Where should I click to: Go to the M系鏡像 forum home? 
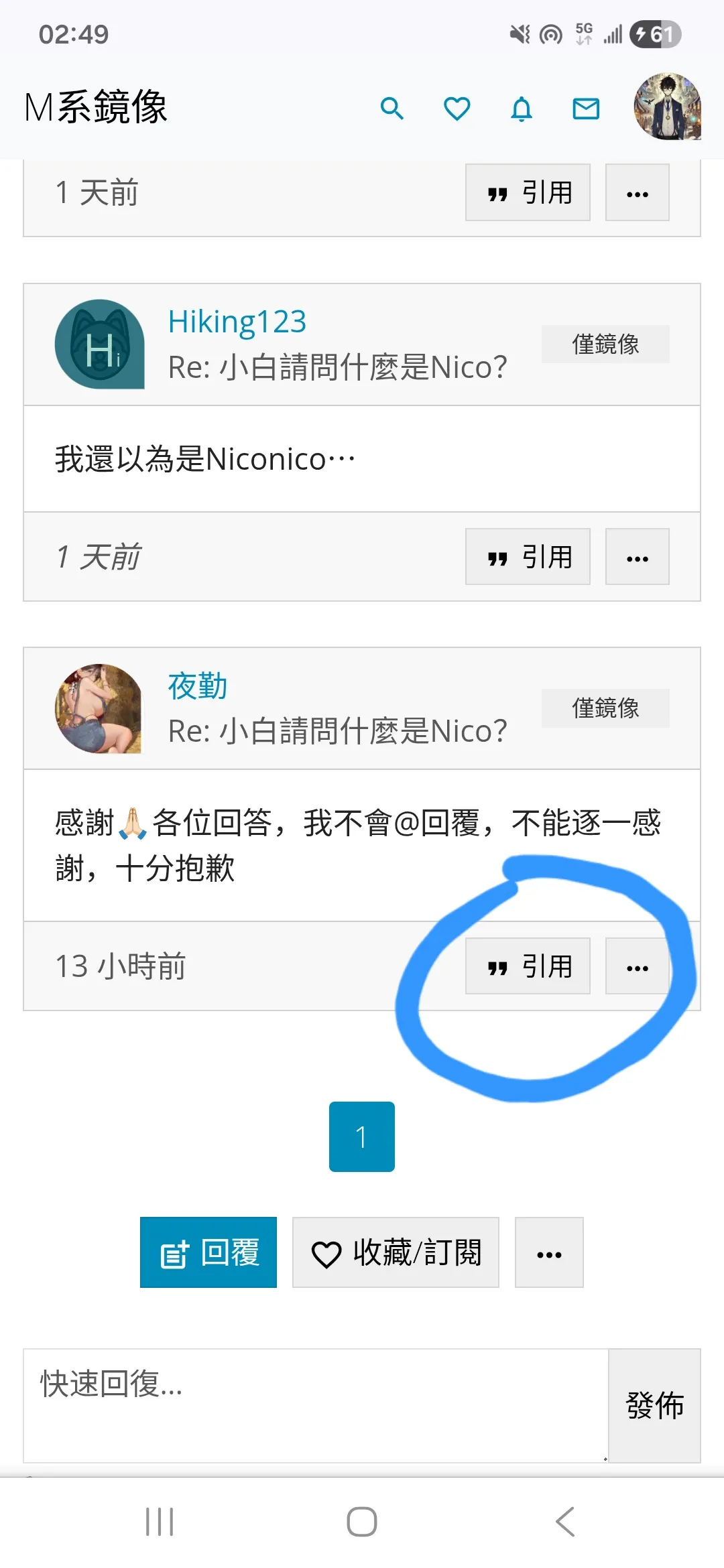pos(96,107)
